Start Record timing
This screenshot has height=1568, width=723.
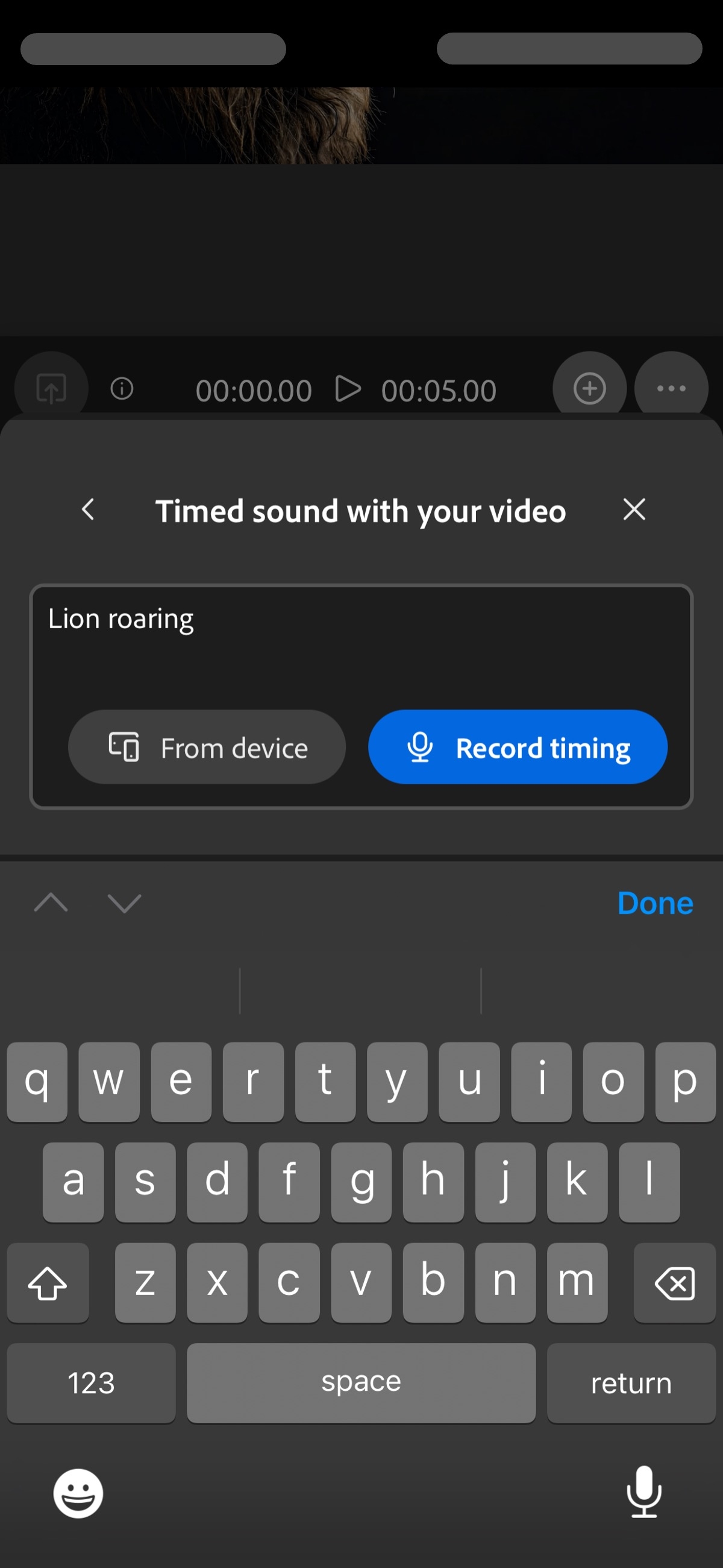(x=518, y=747)
